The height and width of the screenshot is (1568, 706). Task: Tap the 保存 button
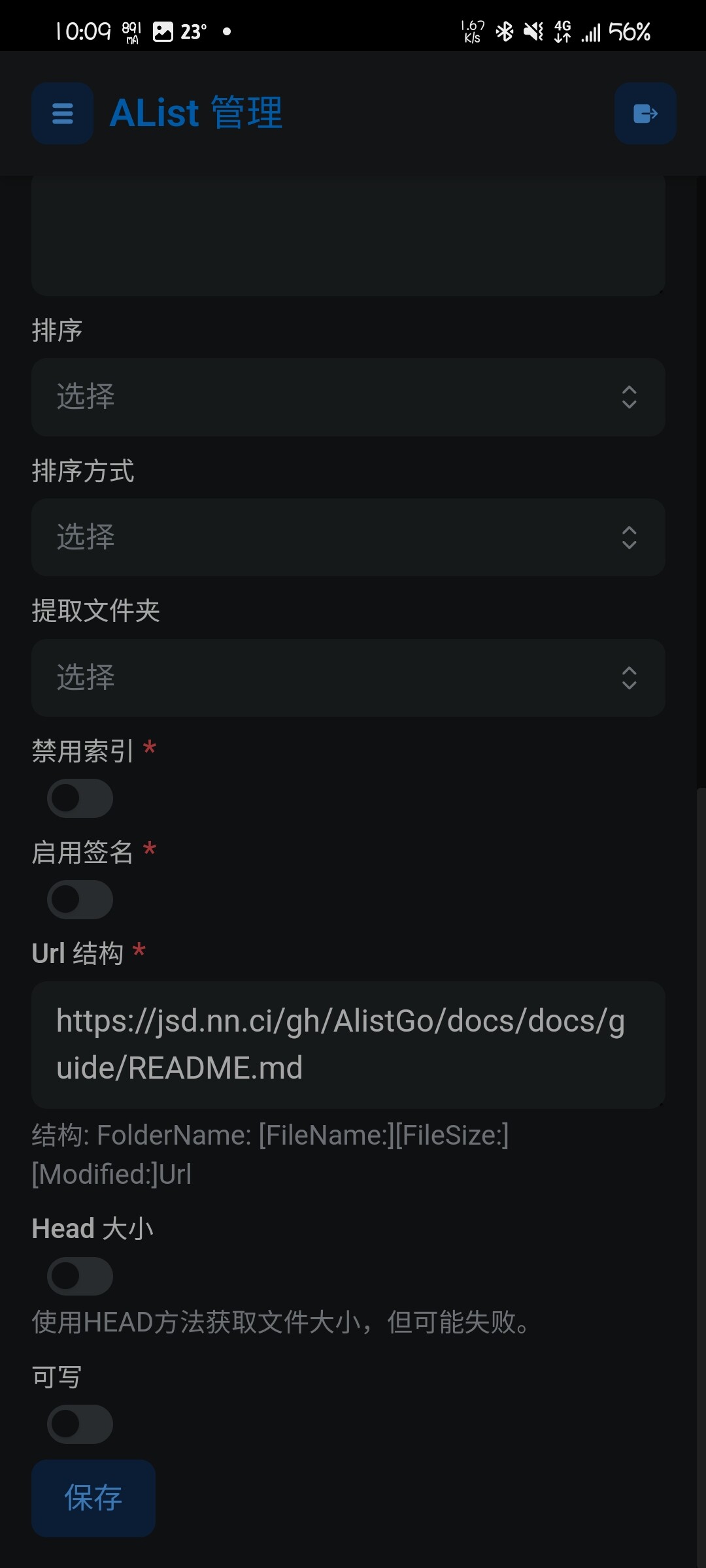click(x=93, y=1498)
